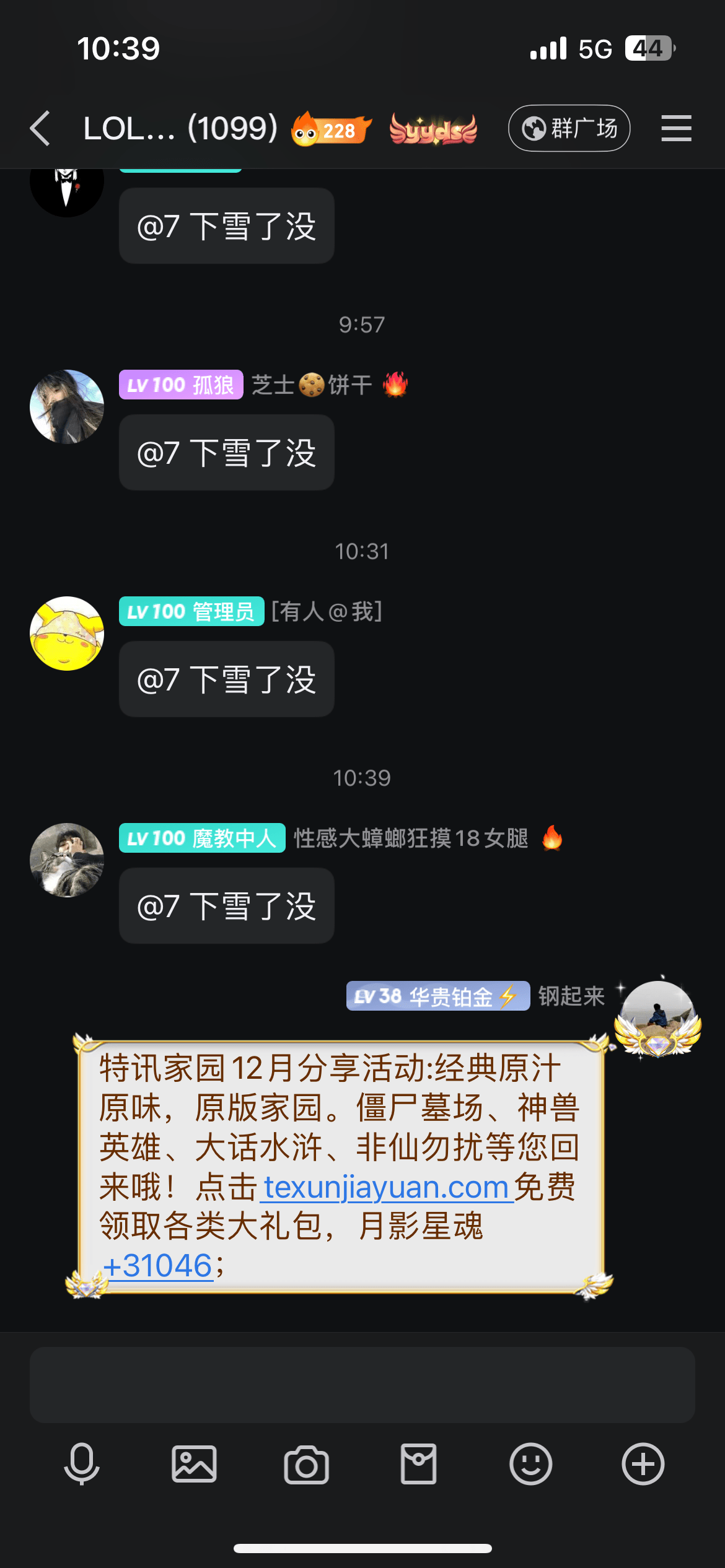Open the group menu hamburger icon

pyautogui.click(x=675, y=128)
